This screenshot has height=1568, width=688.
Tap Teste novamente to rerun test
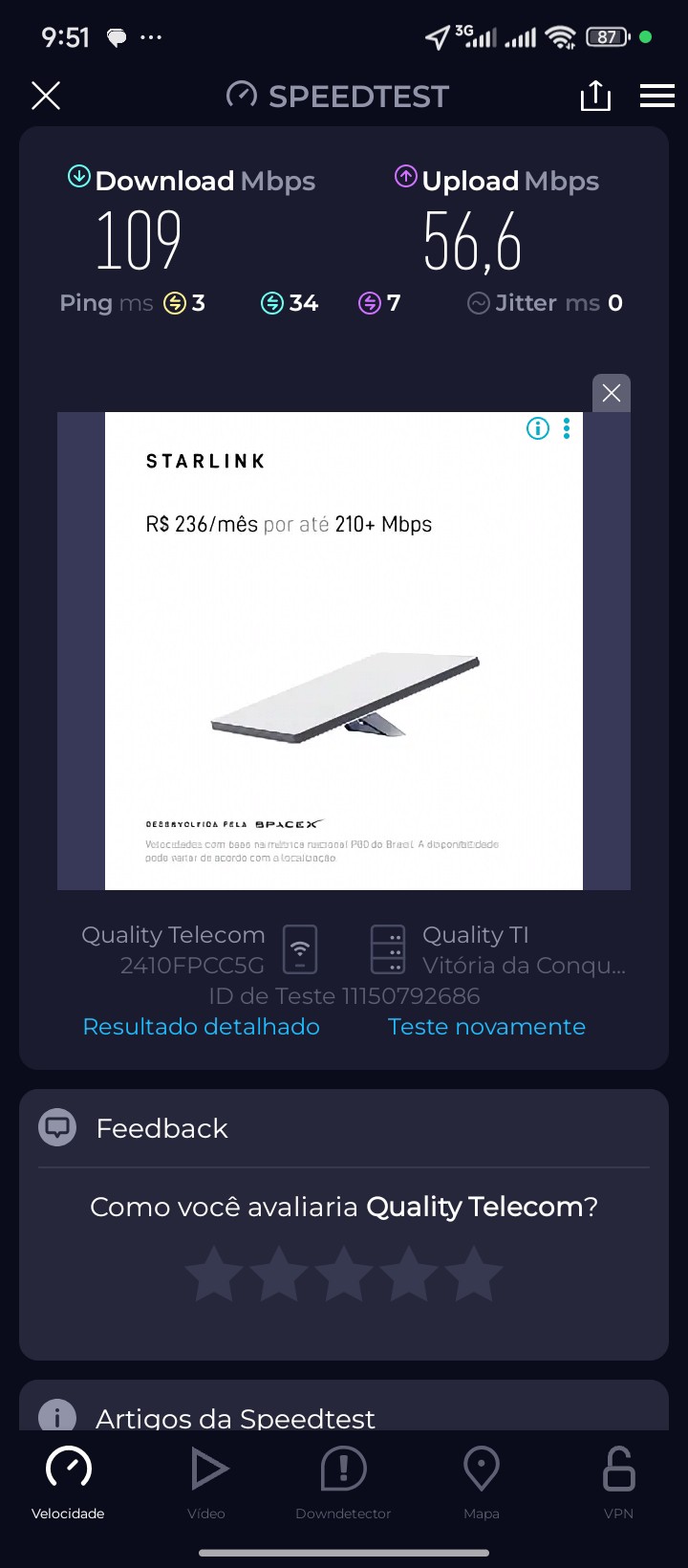[x=486, y=1026]
